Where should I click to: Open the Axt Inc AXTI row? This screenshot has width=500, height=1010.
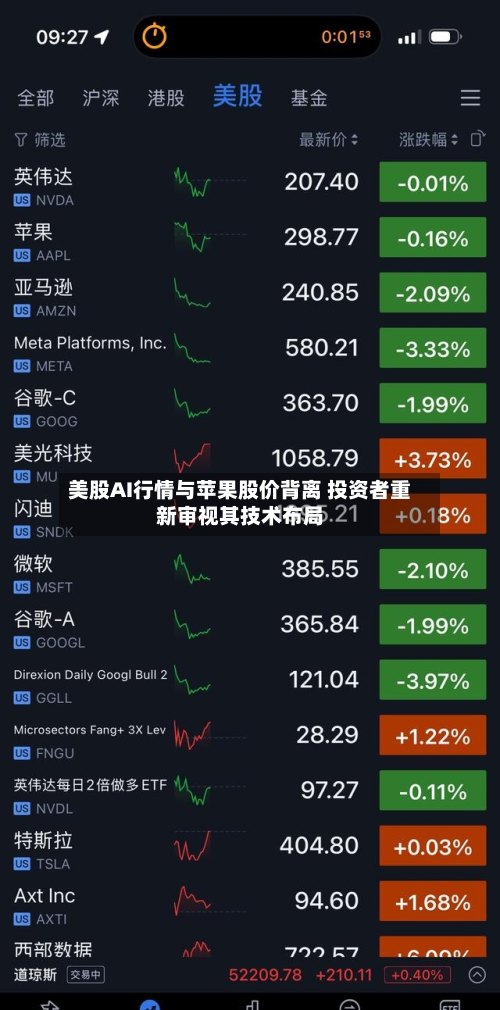[x=250, y=904]
